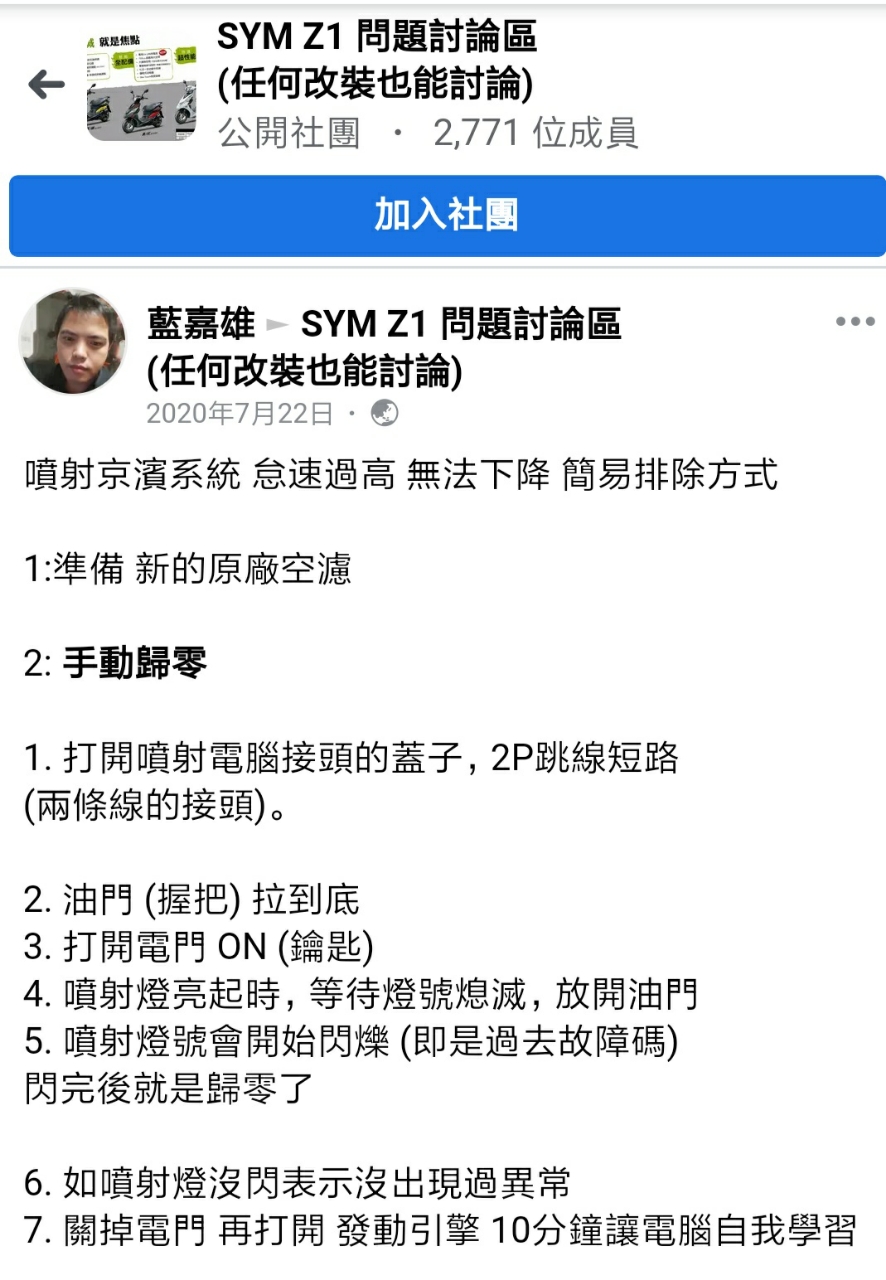This screenshot has height=1280, width=886.
Task: Open the 藍嘉雄 author name link
Action: click(200, 324)
